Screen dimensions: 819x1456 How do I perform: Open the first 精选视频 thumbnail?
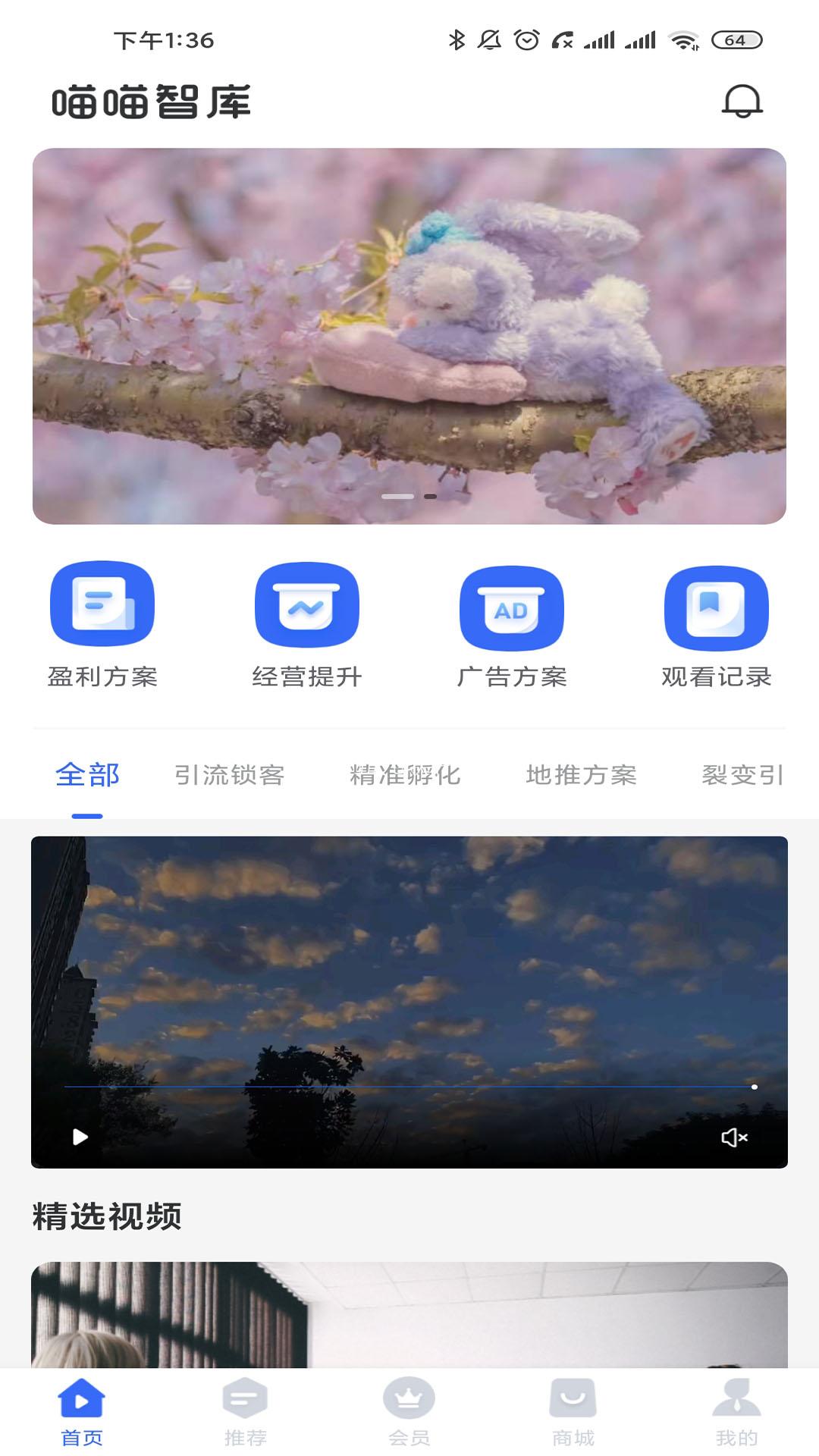pos(409,1315)
